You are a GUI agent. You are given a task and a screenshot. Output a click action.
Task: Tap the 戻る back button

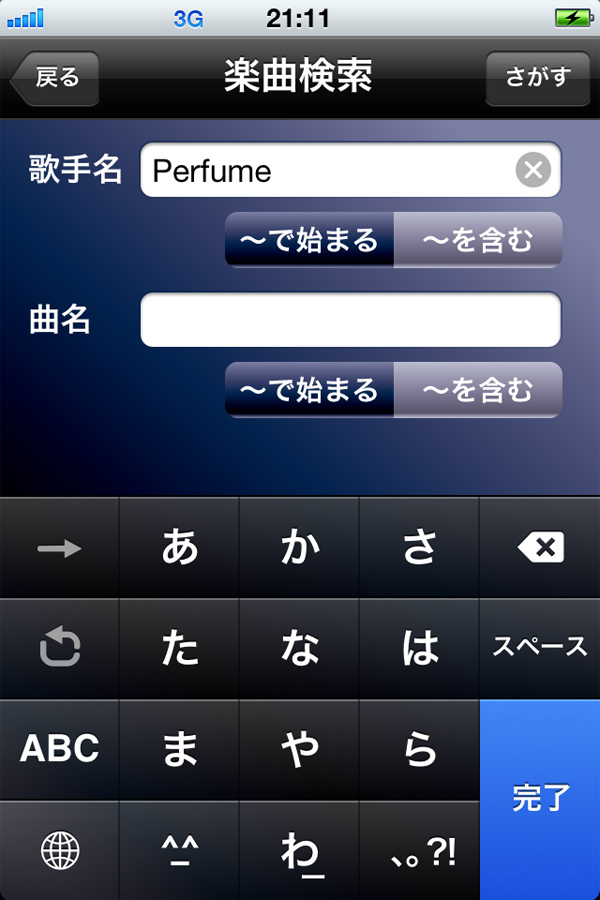(x=56, y=78)
